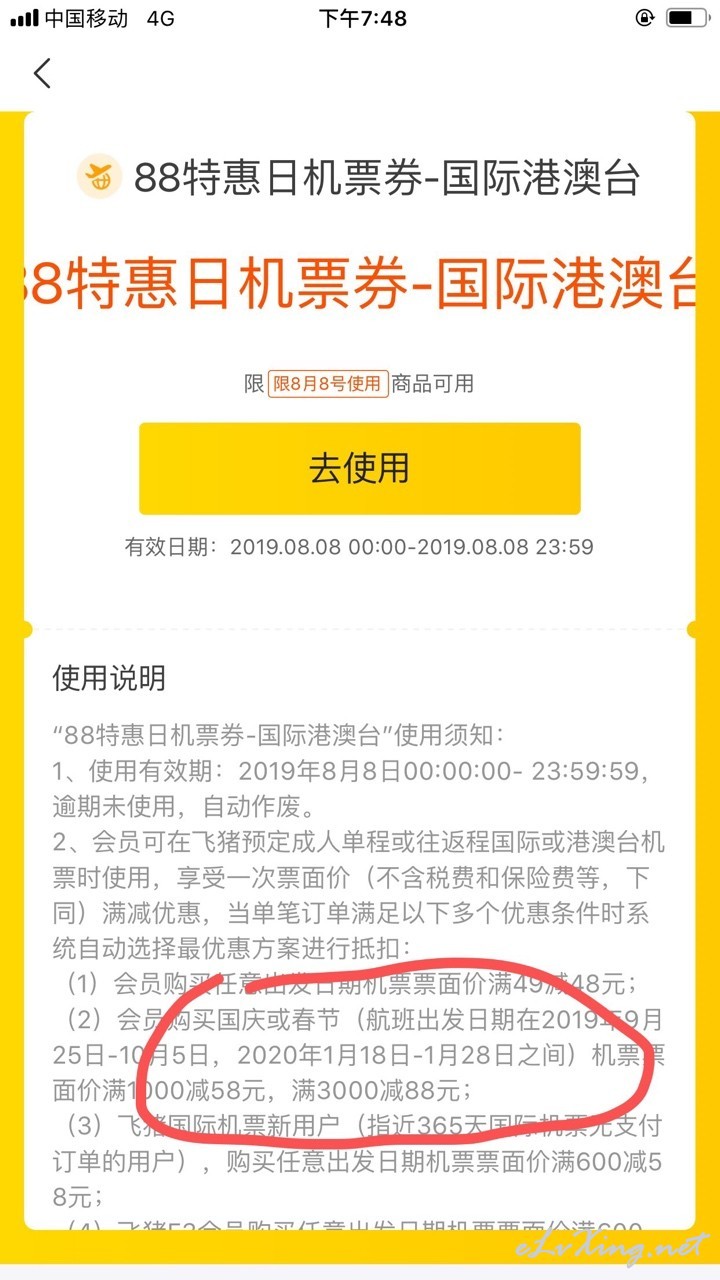The height and width of the screenshot is (1280, 720).
Task: Tap the 去使用 button to use coupon
Action: click(x=360, y=468)
